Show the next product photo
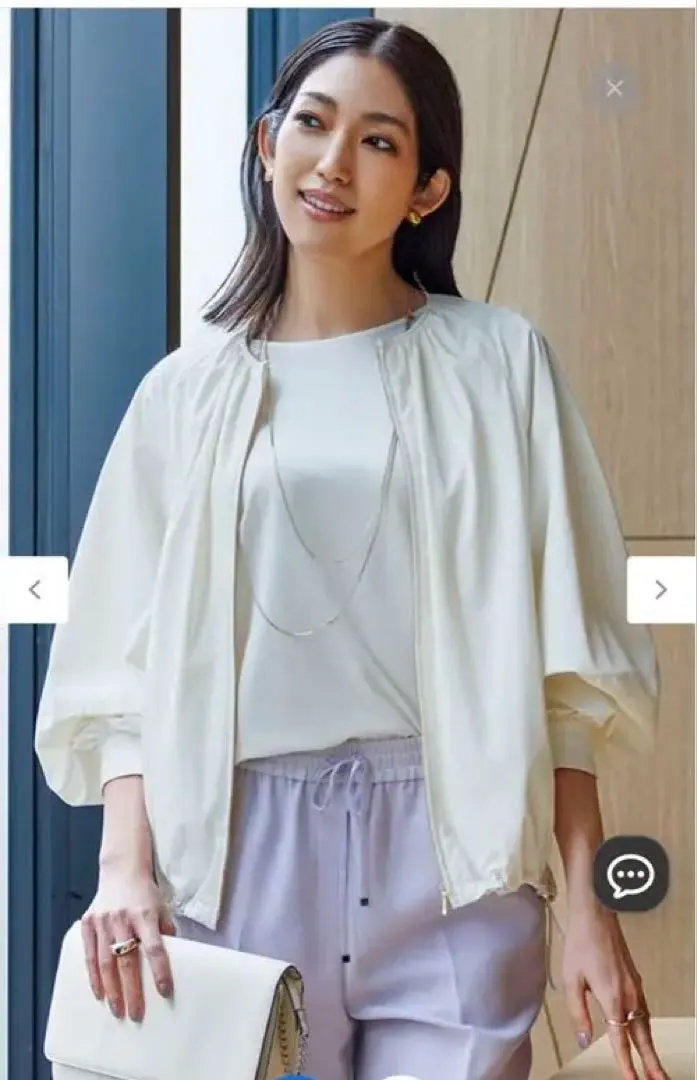697x1080 pixels. [660, 590]
